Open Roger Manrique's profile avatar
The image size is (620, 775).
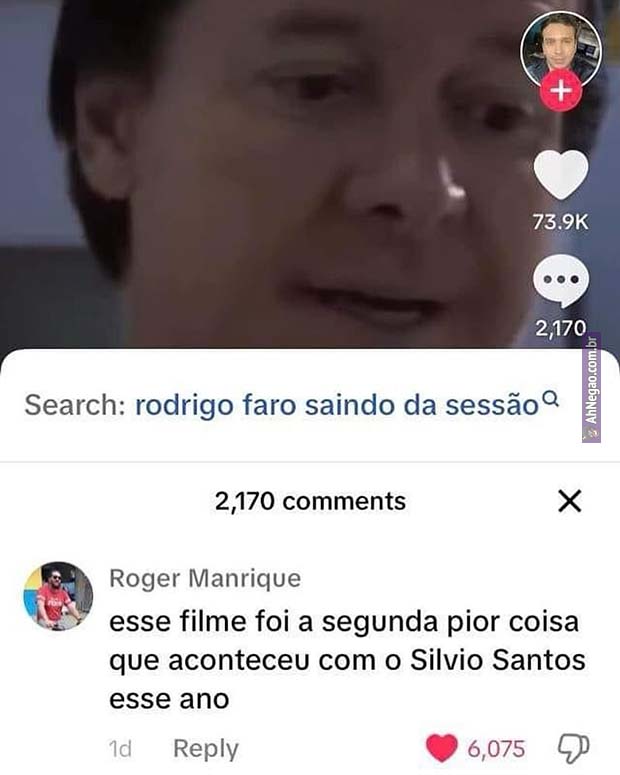click(58, 596)
